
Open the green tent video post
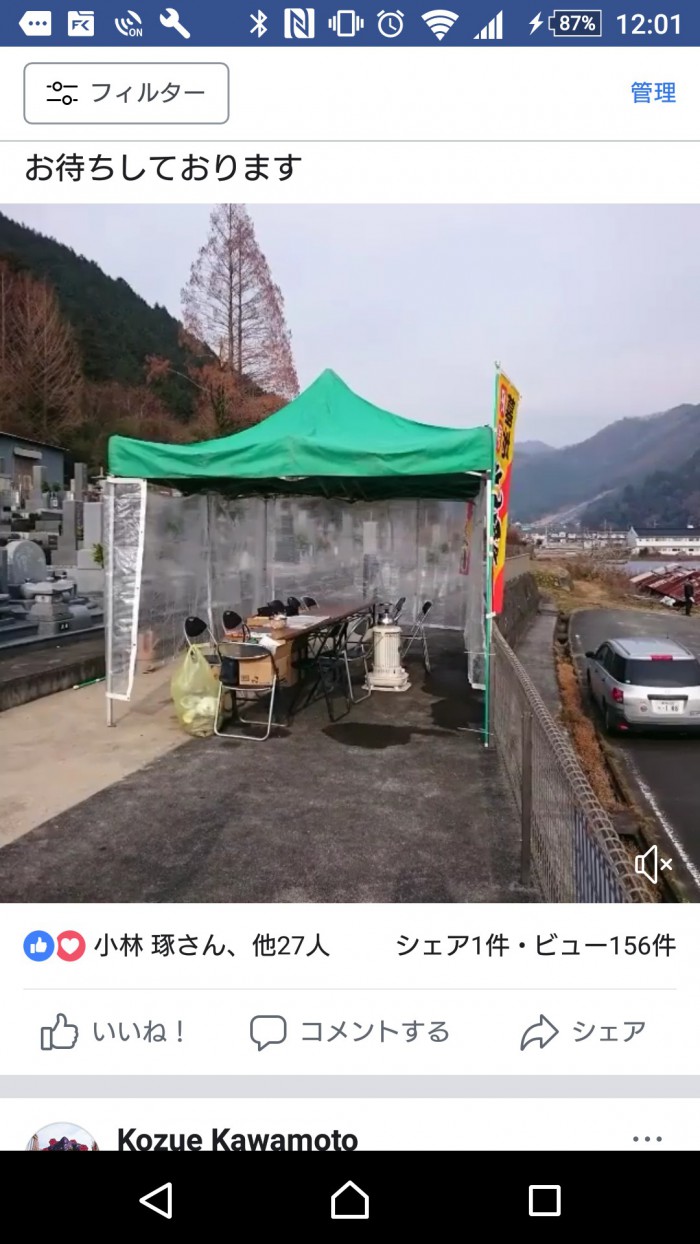click(350, 553)
